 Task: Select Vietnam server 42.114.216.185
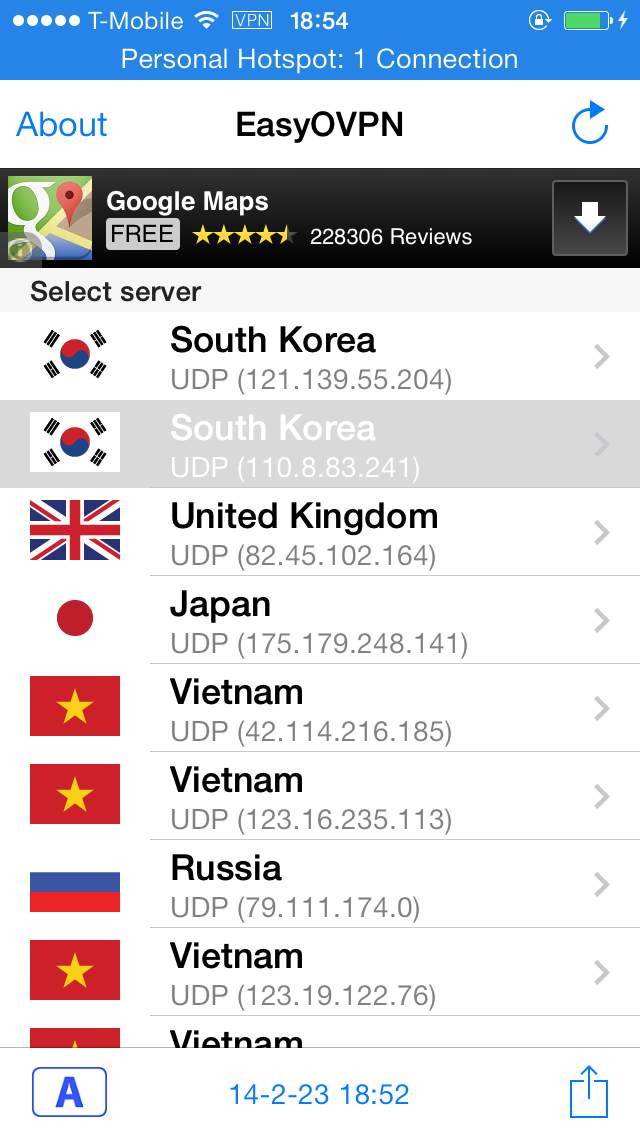pos(320,708)
